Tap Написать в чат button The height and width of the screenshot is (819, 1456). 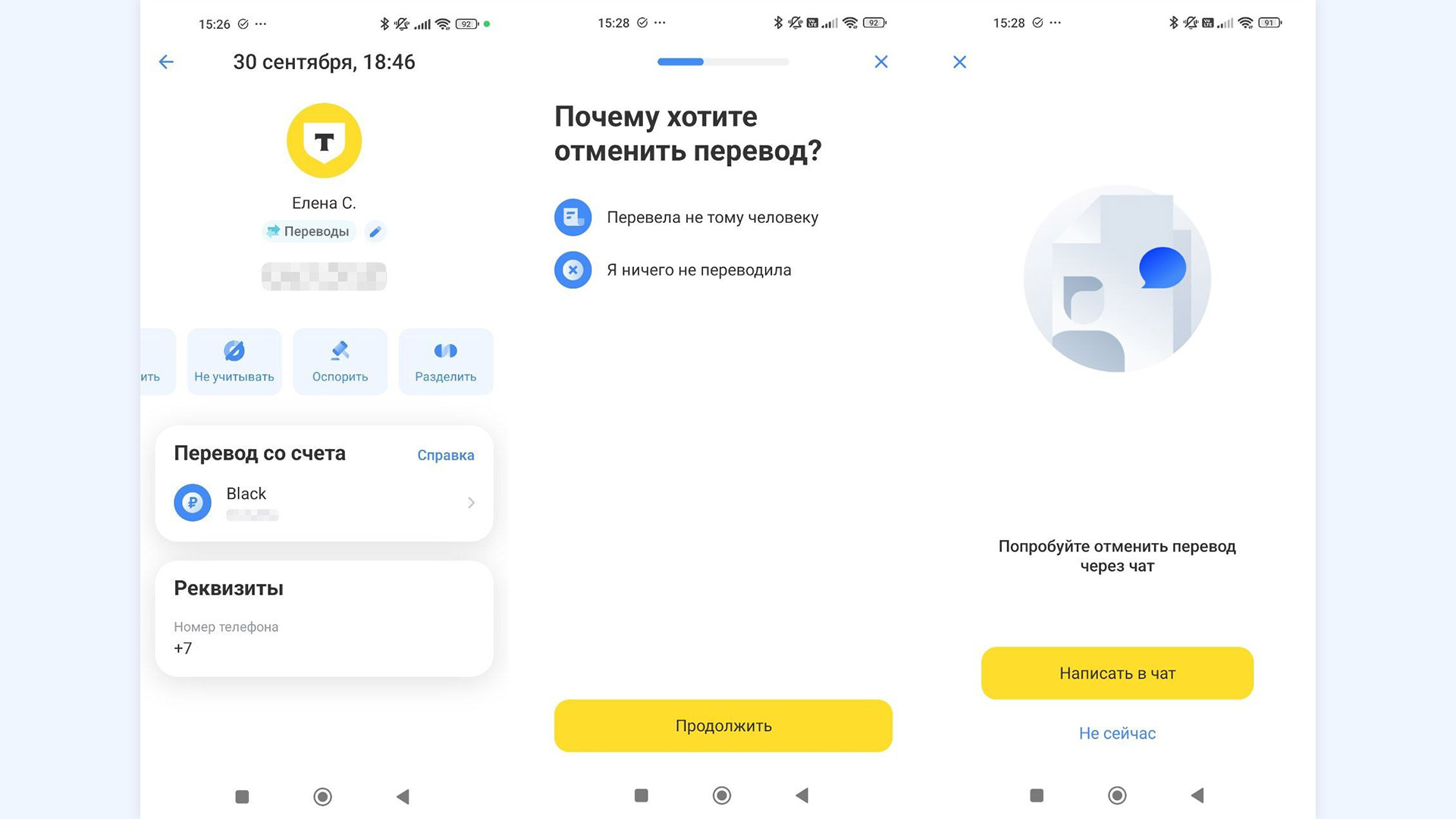[1117, 673]
